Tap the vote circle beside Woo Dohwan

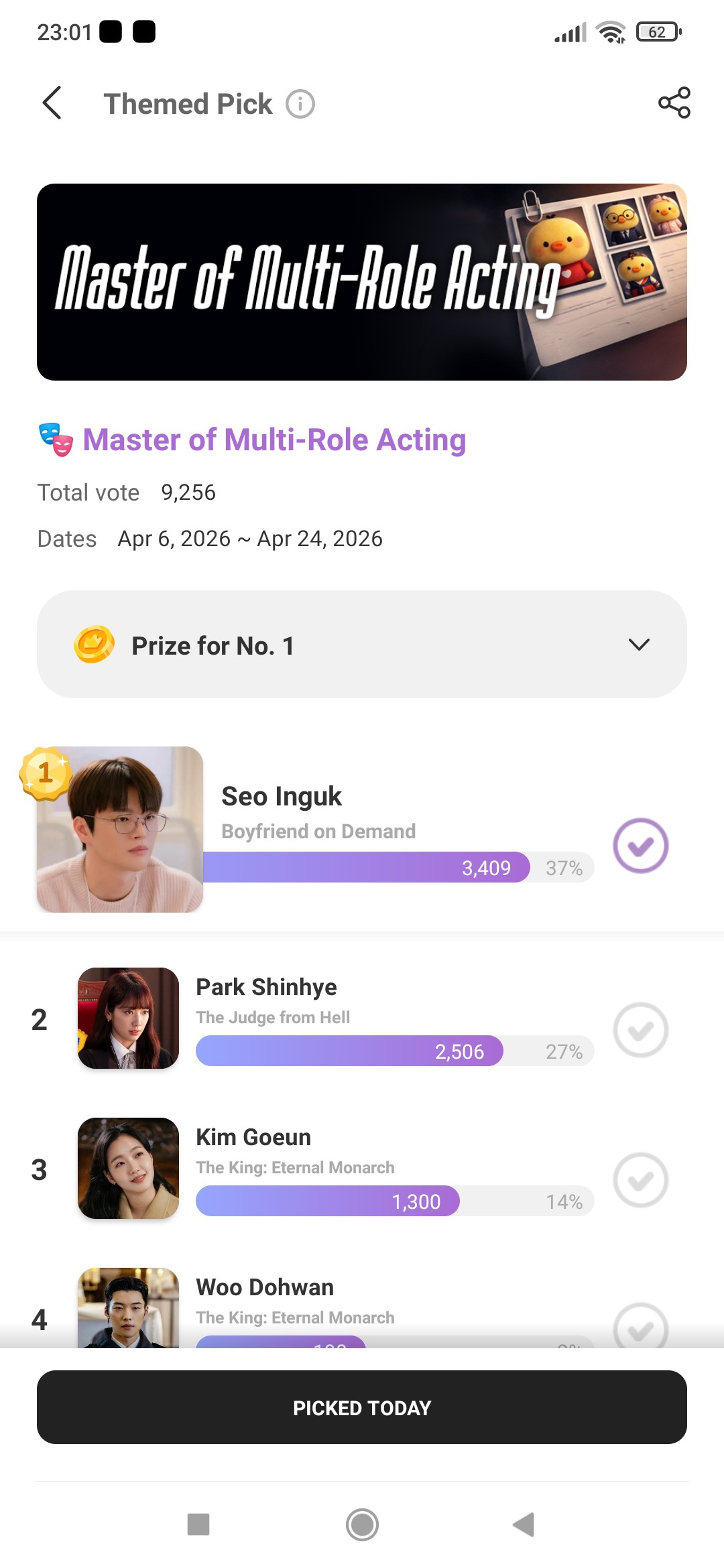[x=641, y=1330]
